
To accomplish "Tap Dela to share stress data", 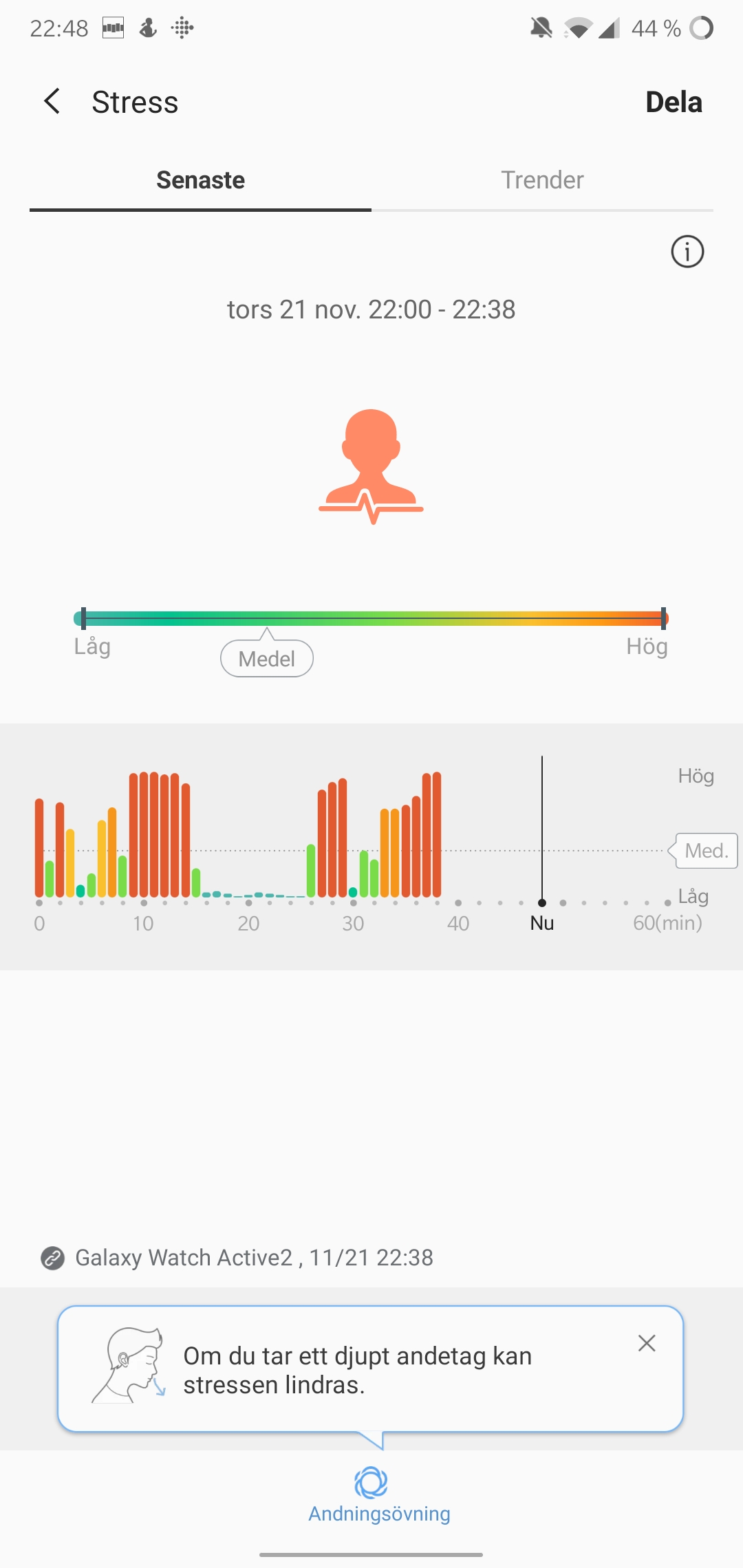I will point(673,102).
